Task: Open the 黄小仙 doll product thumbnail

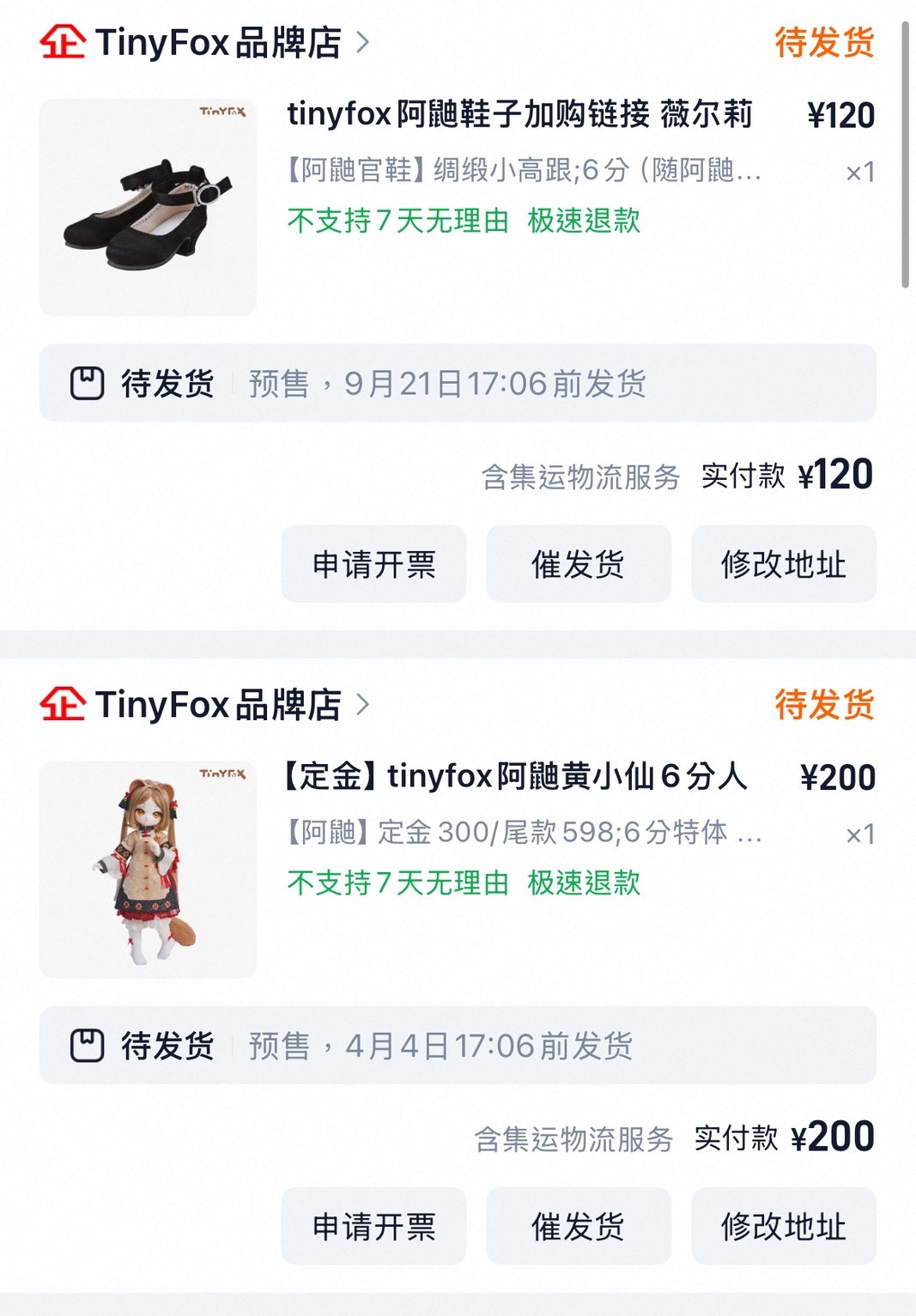Action: 148,869
